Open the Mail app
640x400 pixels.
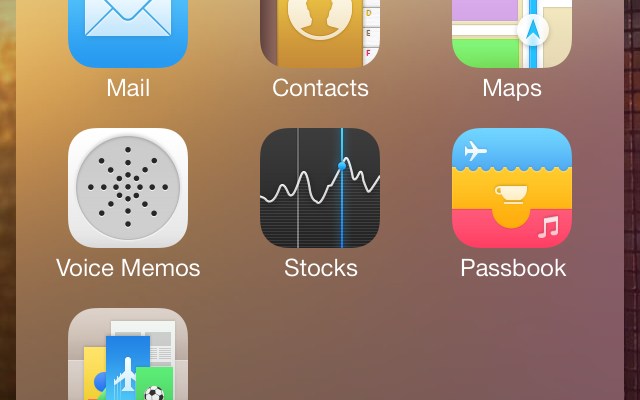[128, 30]
